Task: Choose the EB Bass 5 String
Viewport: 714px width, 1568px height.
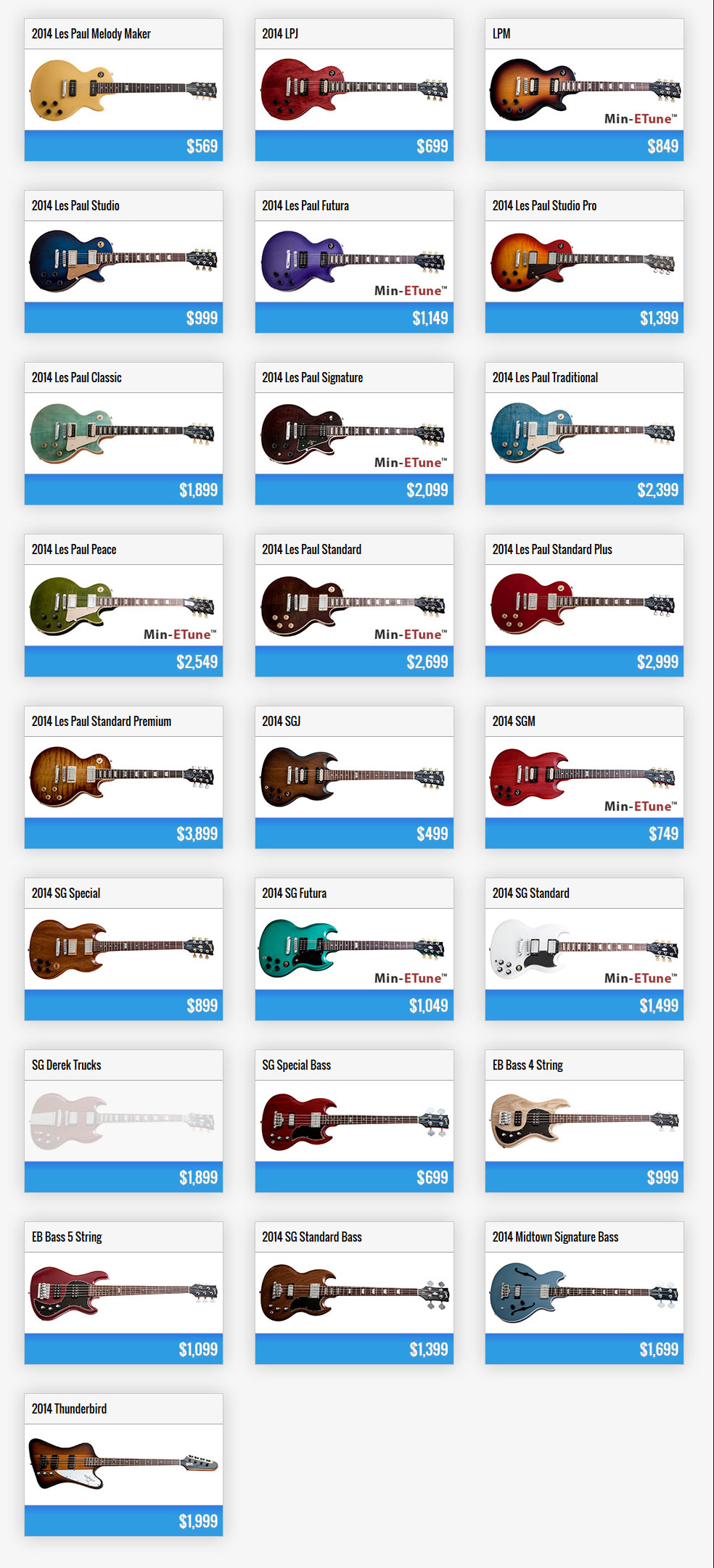Action: click(123, 1293)
